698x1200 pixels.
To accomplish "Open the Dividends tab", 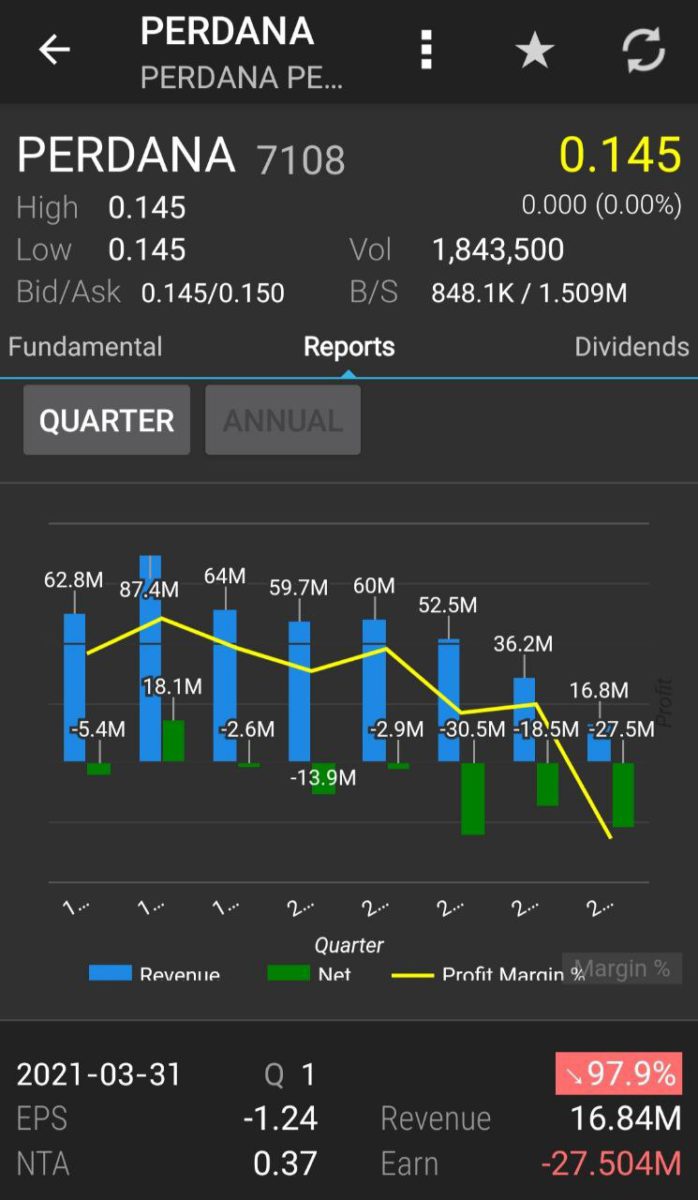I will [632, 347].
